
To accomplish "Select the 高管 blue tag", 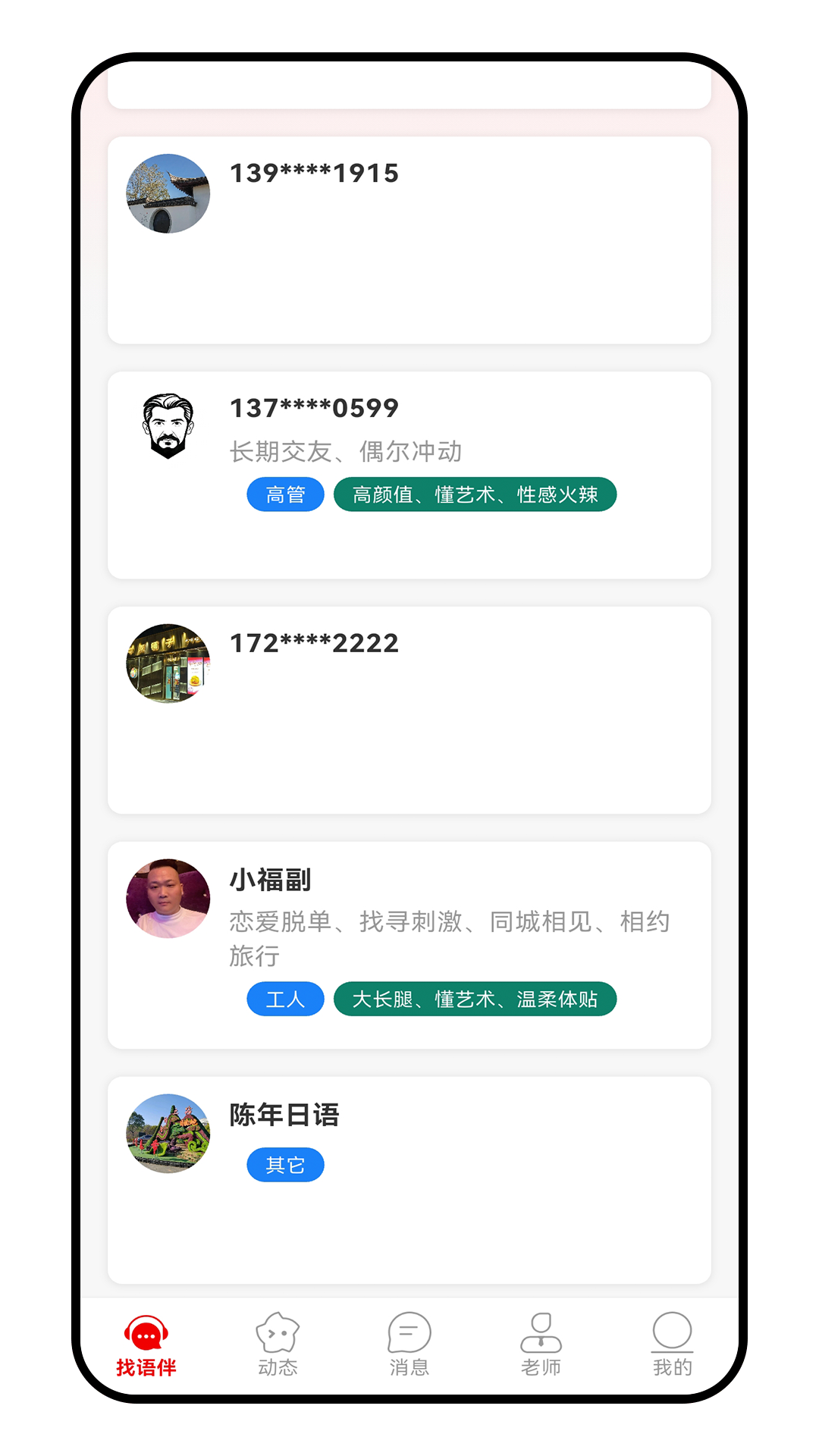I will 285,494.
